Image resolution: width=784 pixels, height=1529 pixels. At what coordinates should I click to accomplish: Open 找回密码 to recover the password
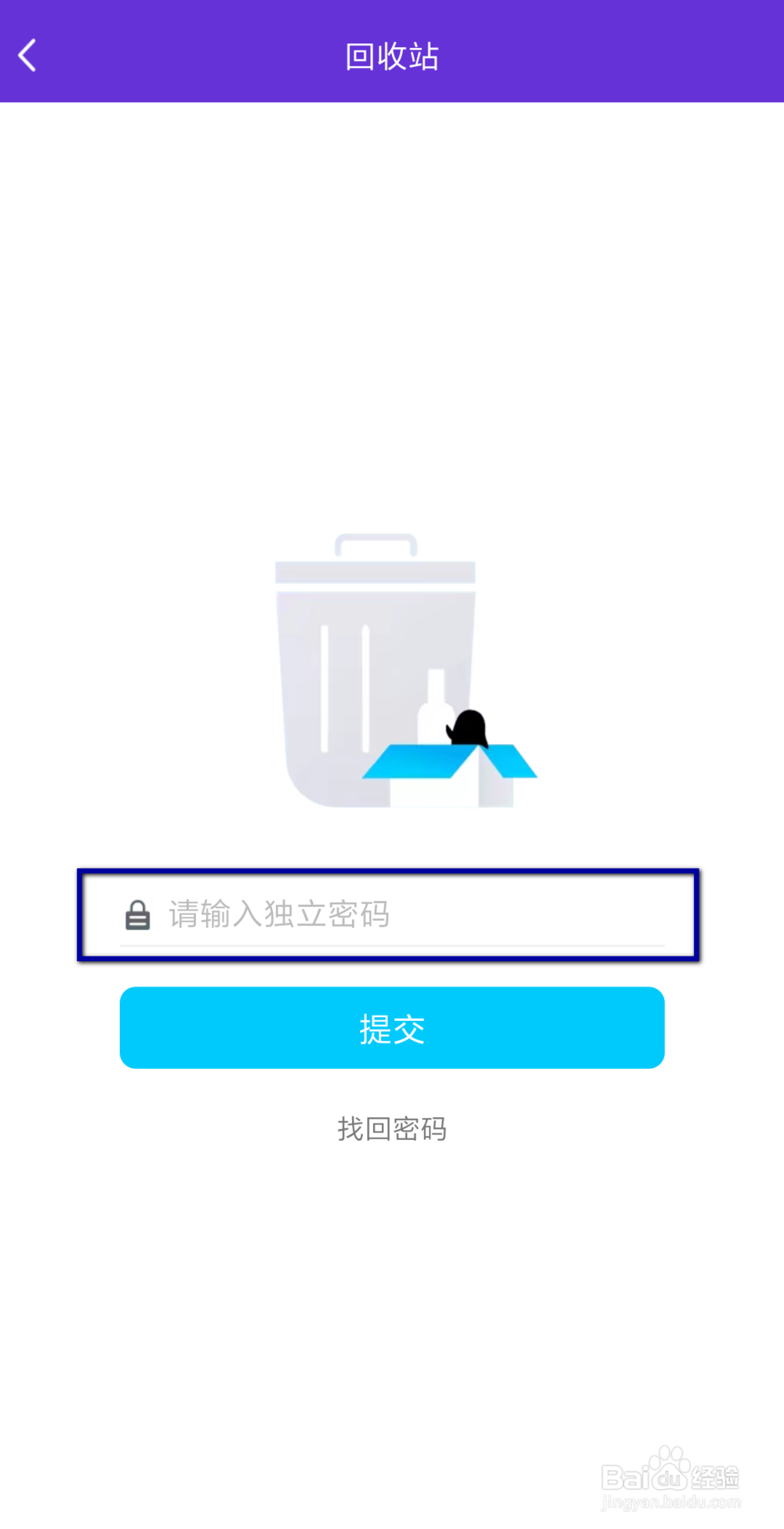[391, 1129]
